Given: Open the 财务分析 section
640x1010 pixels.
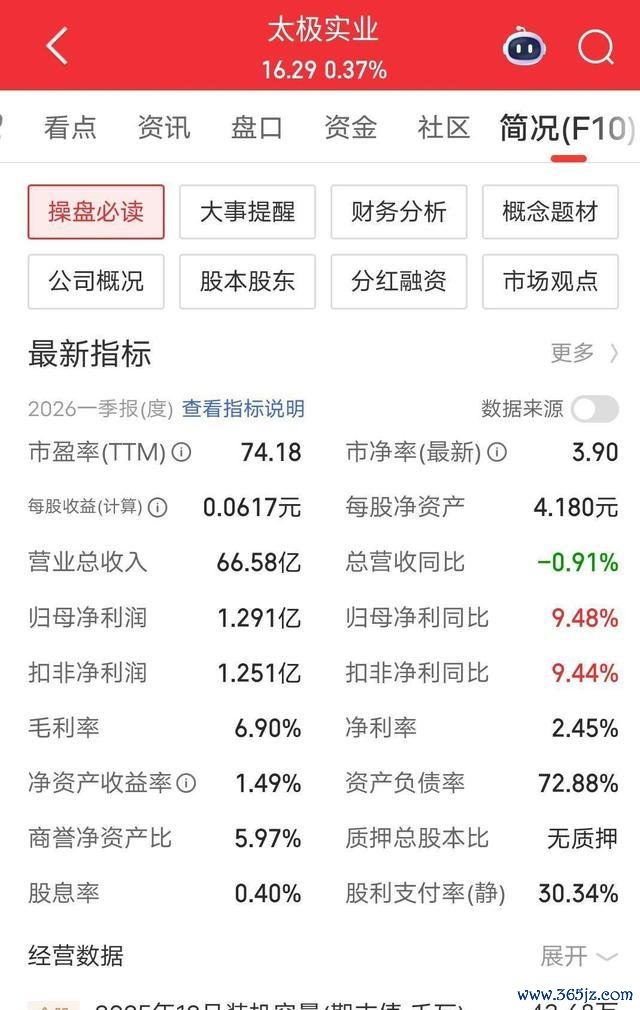Looking at the screenshot, I should tap(399, 212).
